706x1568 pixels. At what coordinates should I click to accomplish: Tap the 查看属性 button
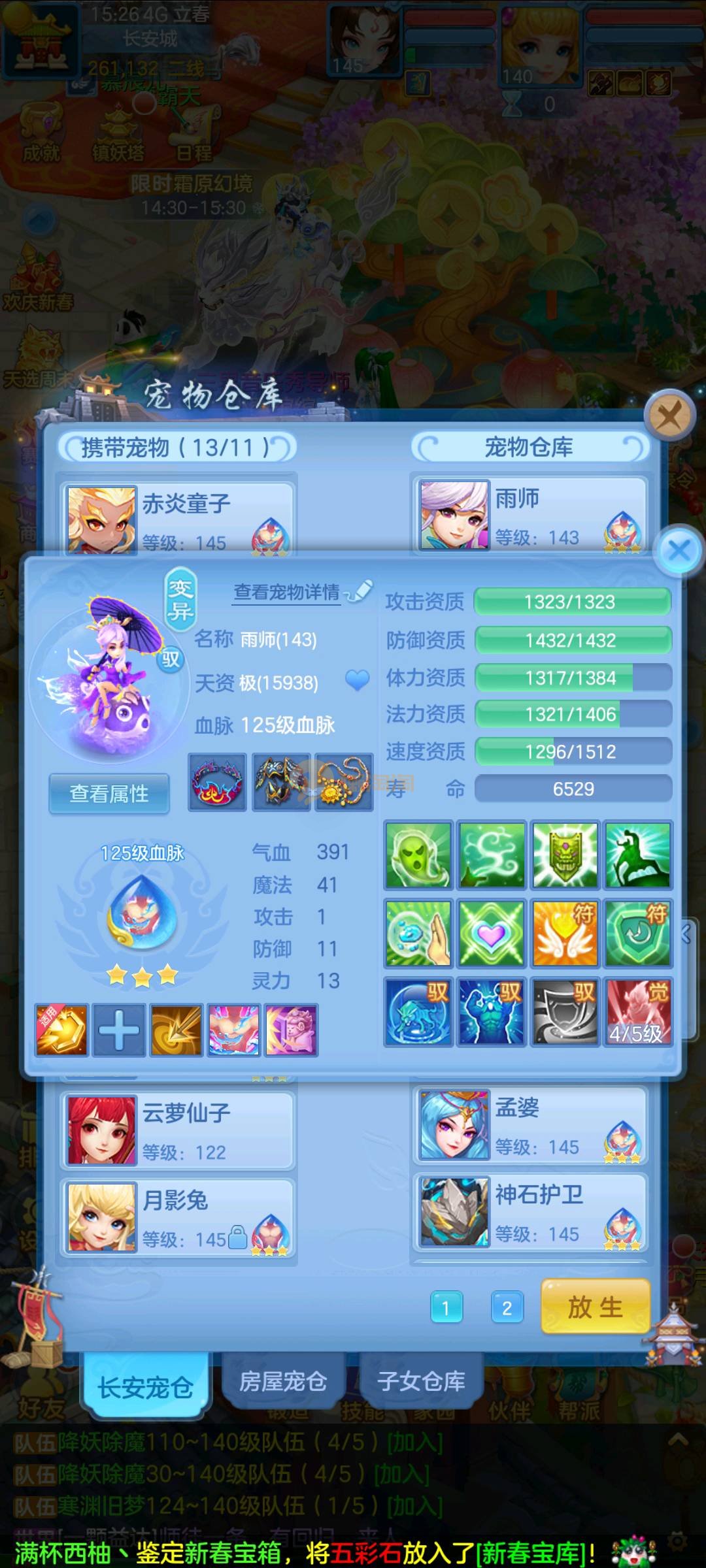pos(109,794)
